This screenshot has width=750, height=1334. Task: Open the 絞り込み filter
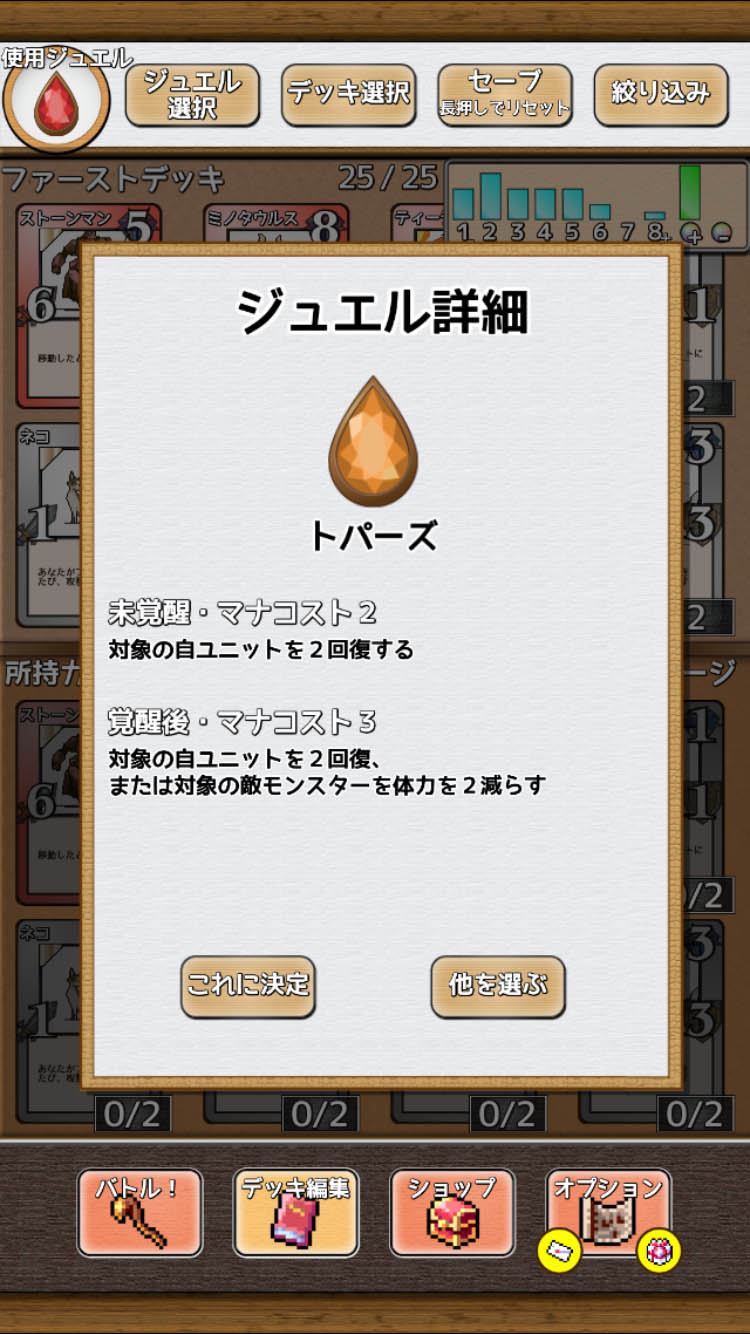[661, 95]
